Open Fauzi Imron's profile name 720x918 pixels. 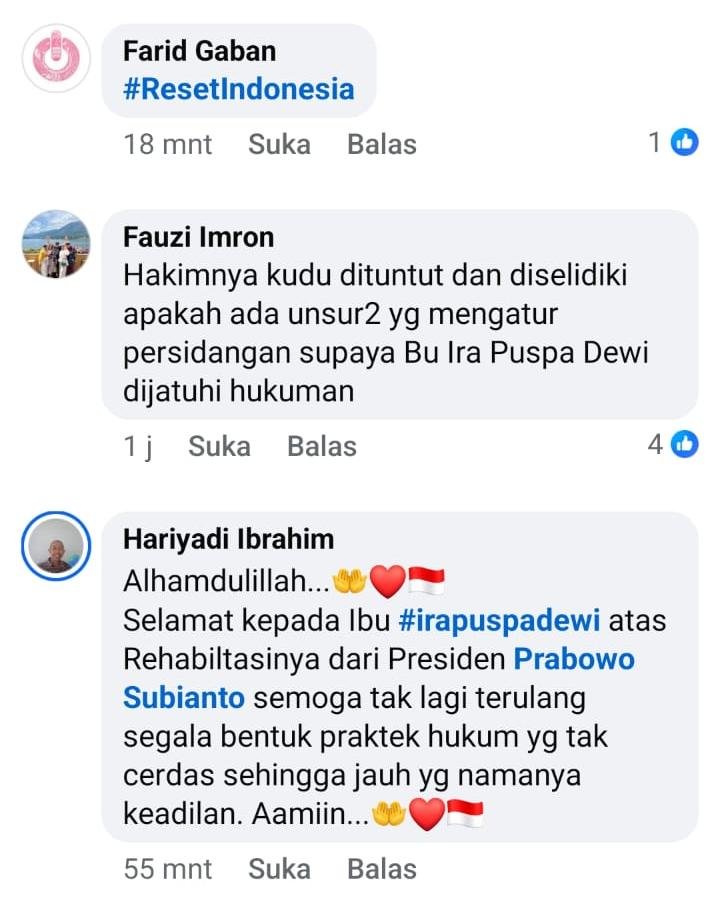(x=198, y=236)
